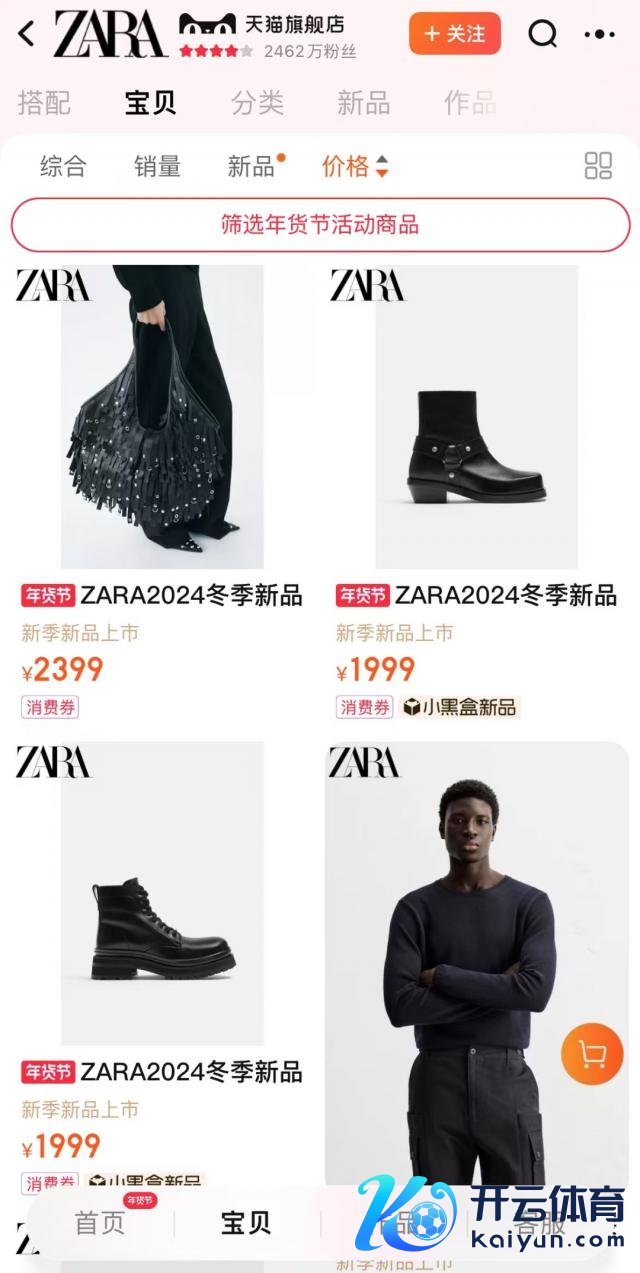This screenshot has height=1273, width=640.
Task: Go back using the top-left arrow
Action: pyautogui.click(x=27, y=35)
